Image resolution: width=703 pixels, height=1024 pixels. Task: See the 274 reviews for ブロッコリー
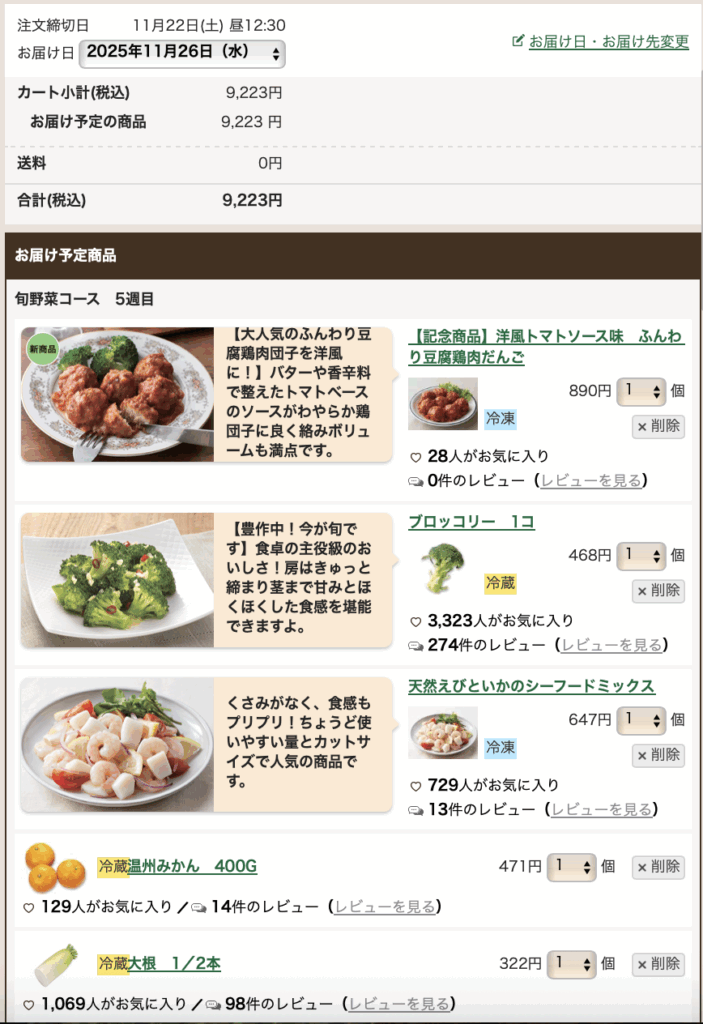(x=611, y=645)
